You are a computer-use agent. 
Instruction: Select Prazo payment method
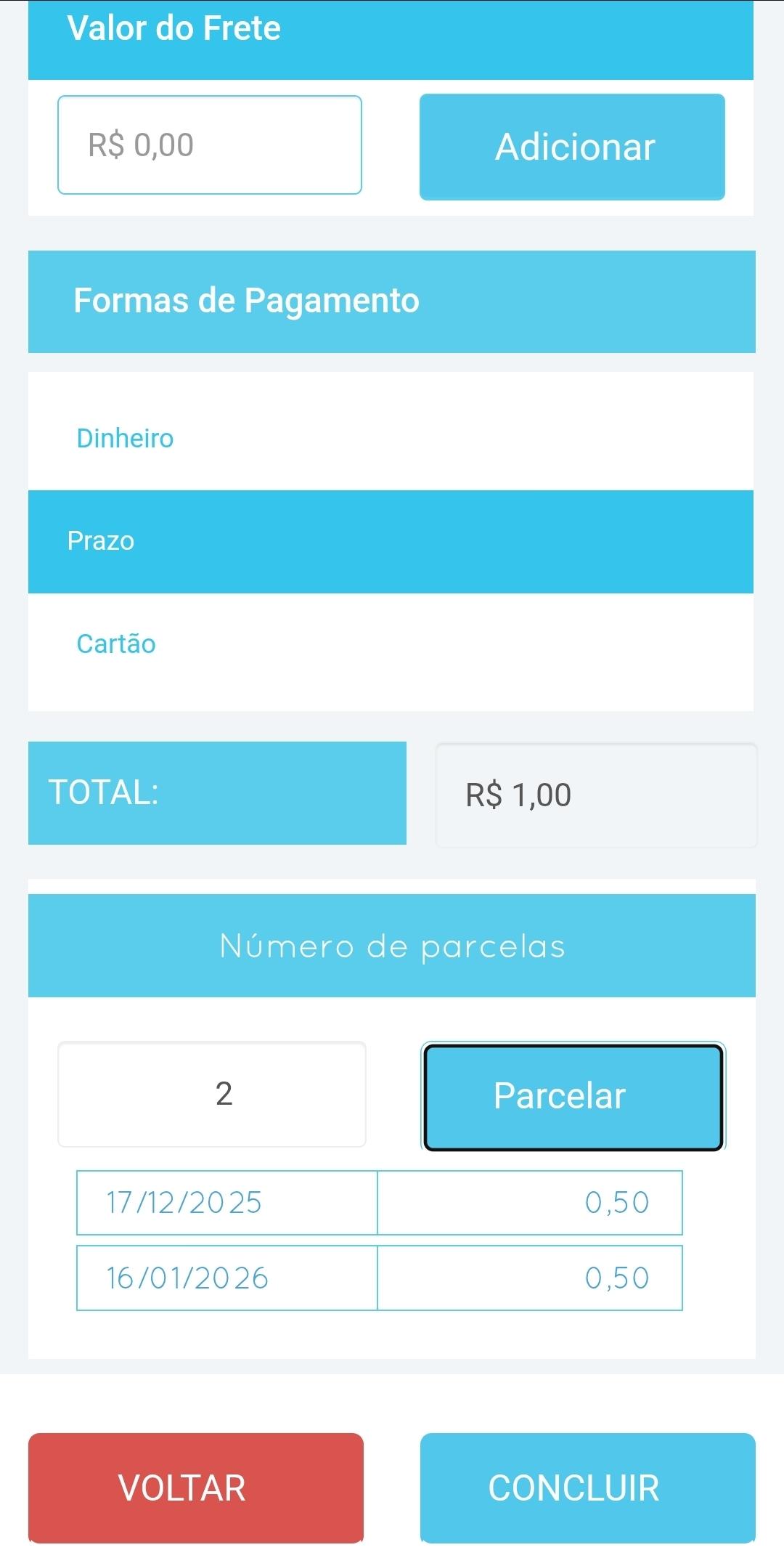pyautogui.click(x=391, y=541)
